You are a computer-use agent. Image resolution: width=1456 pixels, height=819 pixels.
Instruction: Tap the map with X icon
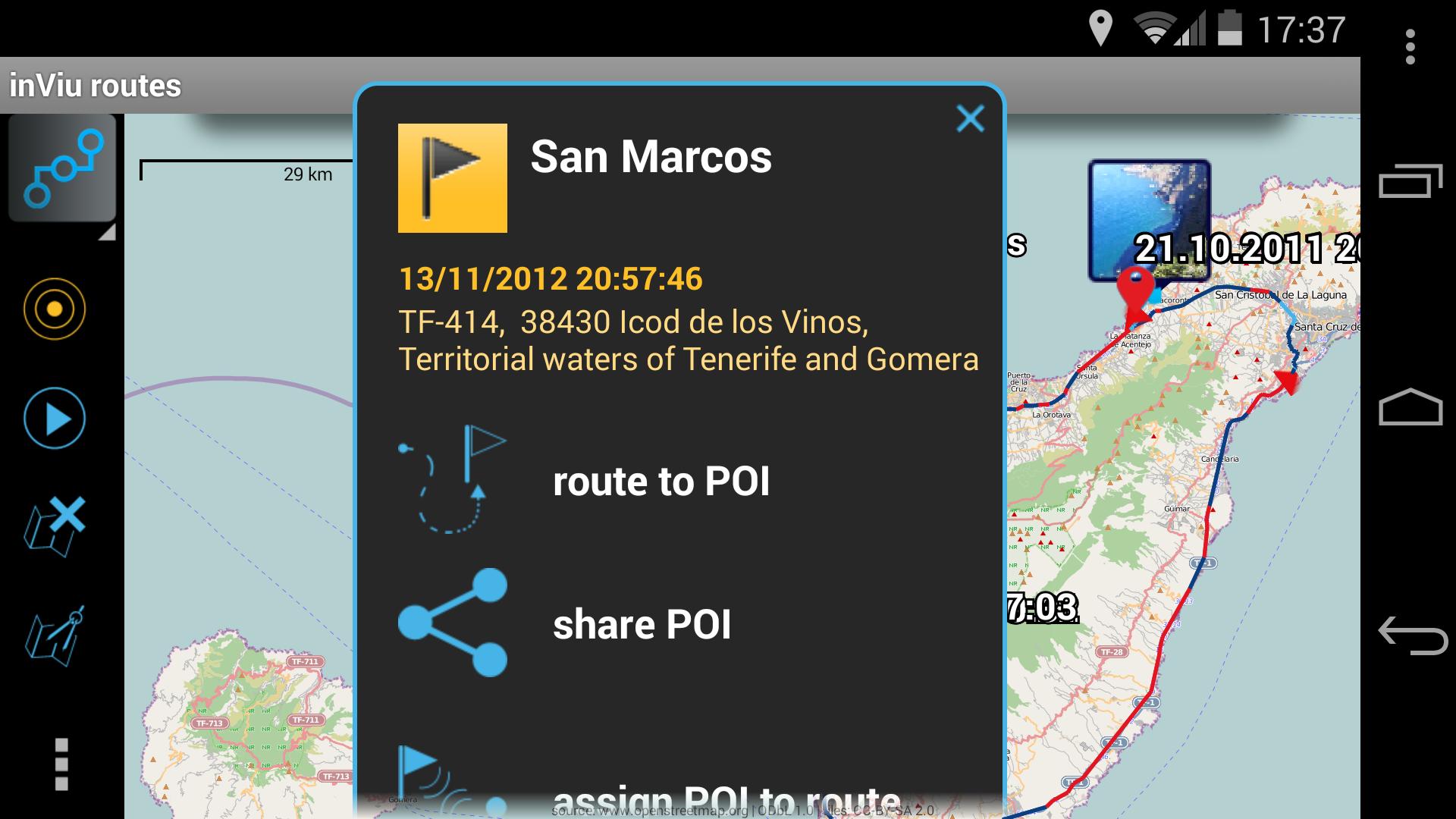coord(55,527)
